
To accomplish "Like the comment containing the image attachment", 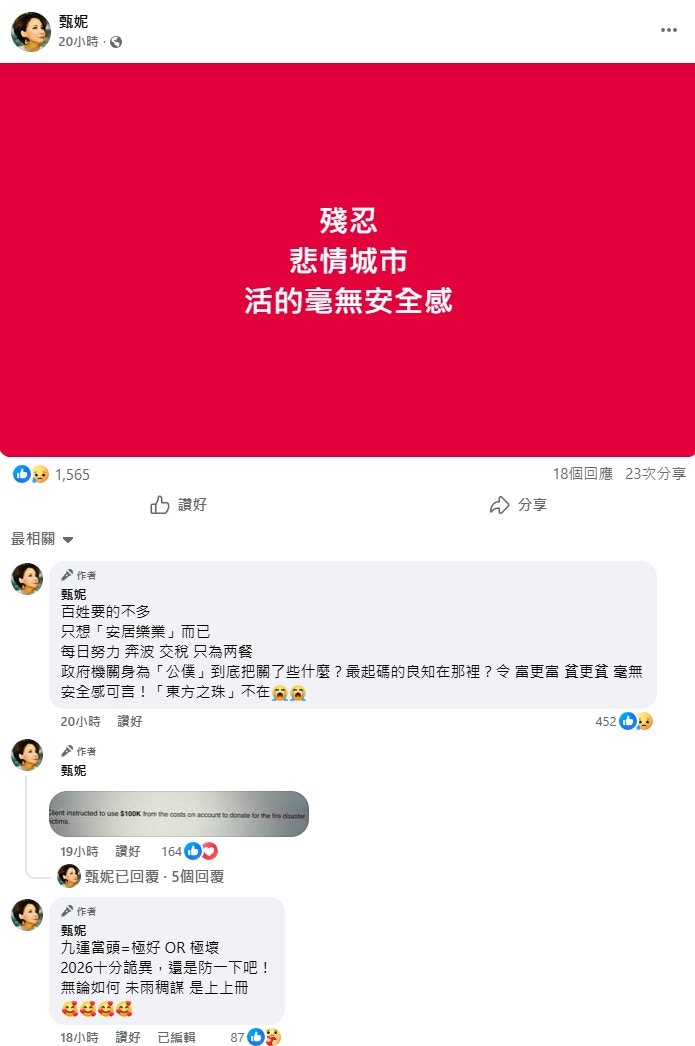I will click(128, 852).
